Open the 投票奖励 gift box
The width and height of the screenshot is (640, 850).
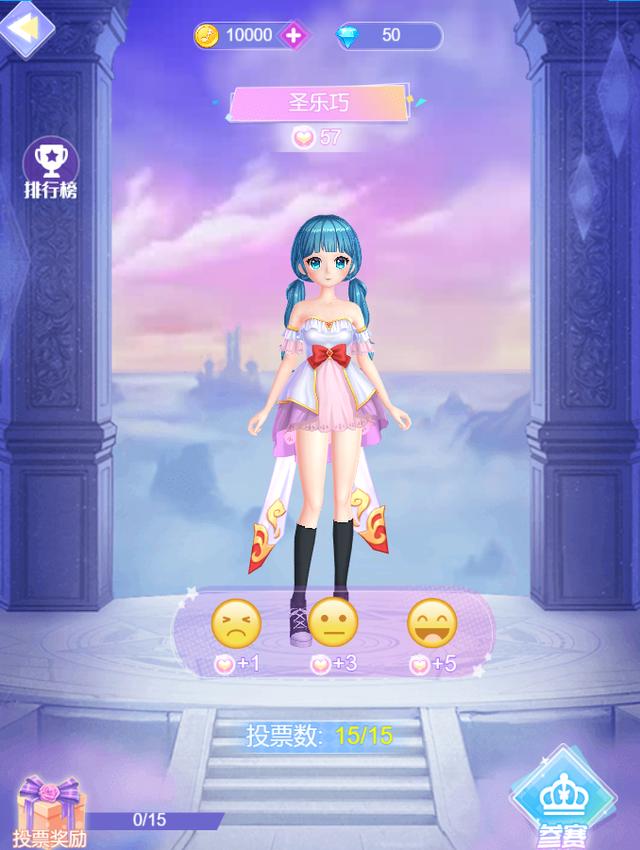coord(52,808)
